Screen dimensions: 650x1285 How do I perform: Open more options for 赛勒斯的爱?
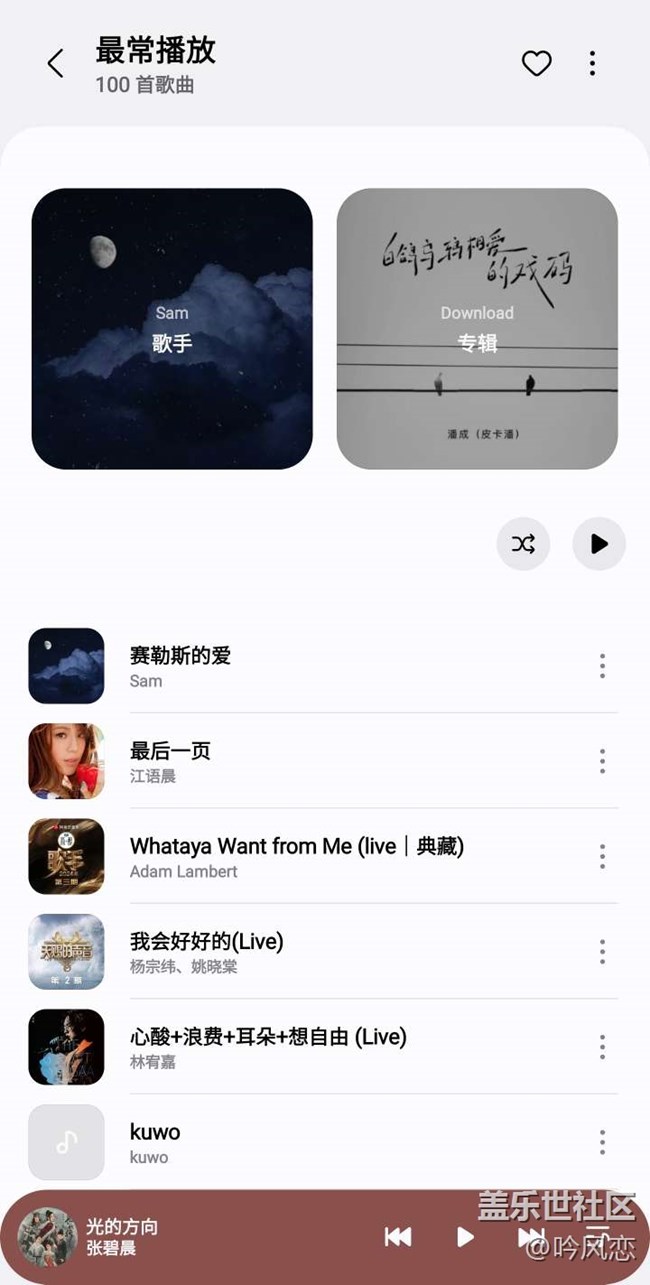tap(602, 666)
